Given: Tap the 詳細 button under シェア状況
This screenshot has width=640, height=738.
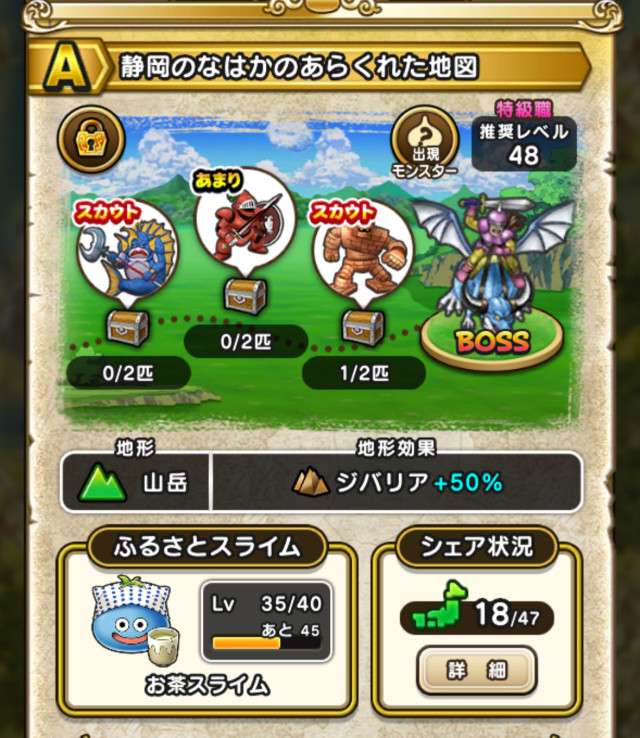Looking at the screenshot, I should pyautogui.click(x=477, y=671).
